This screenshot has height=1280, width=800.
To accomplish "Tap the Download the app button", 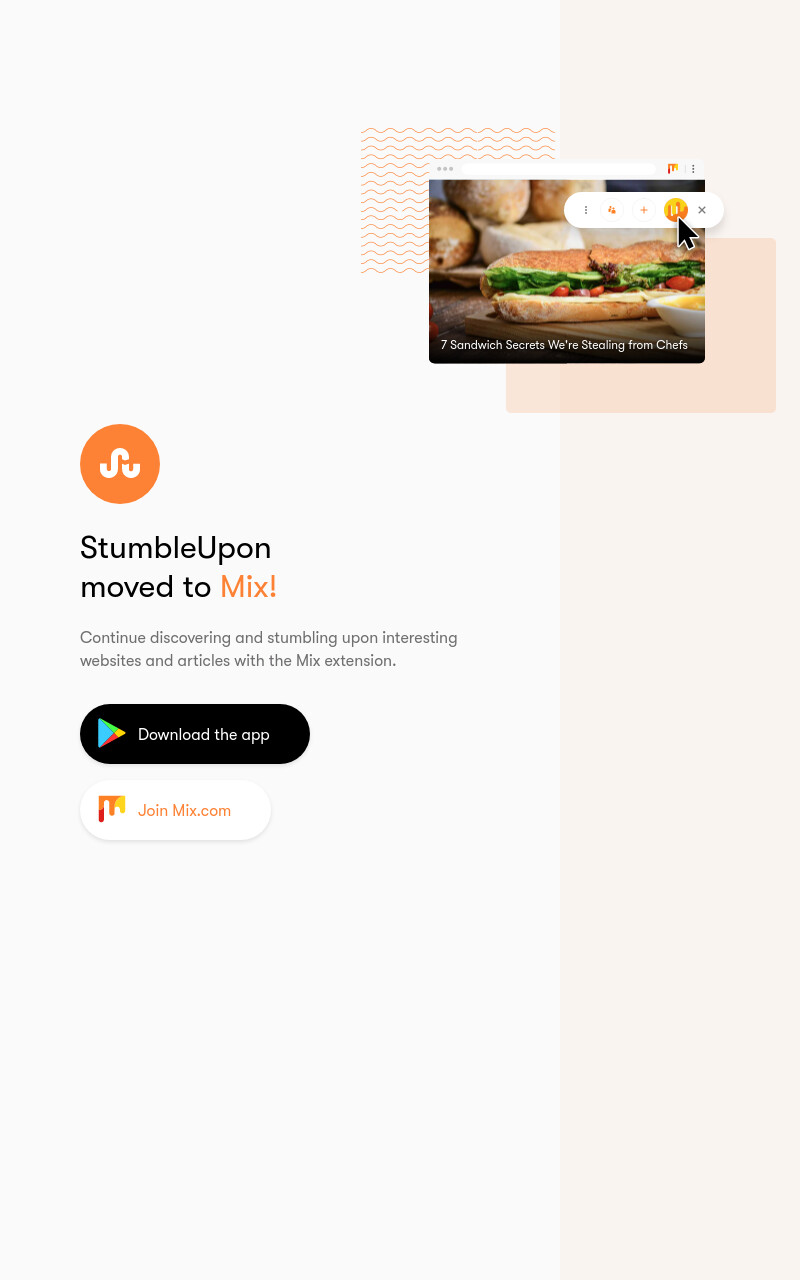I will (195, 734).
